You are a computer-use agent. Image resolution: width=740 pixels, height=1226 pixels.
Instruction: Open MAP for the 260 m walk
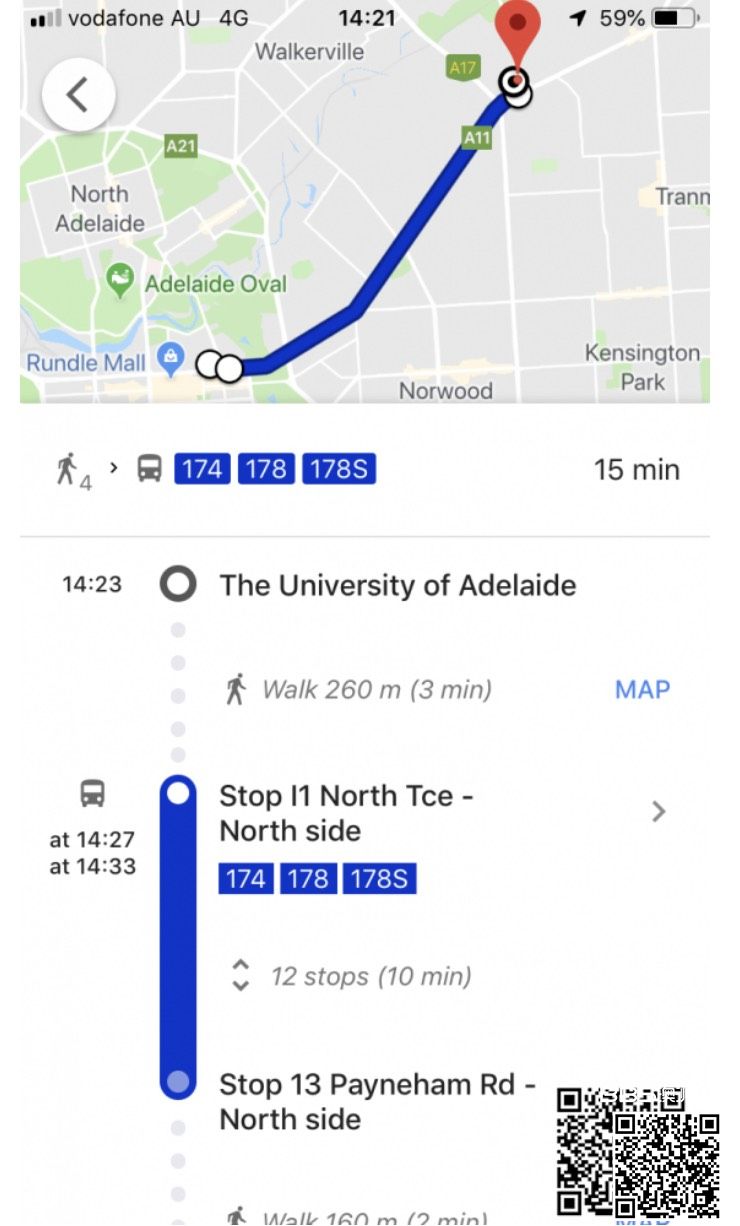point(642,689)
